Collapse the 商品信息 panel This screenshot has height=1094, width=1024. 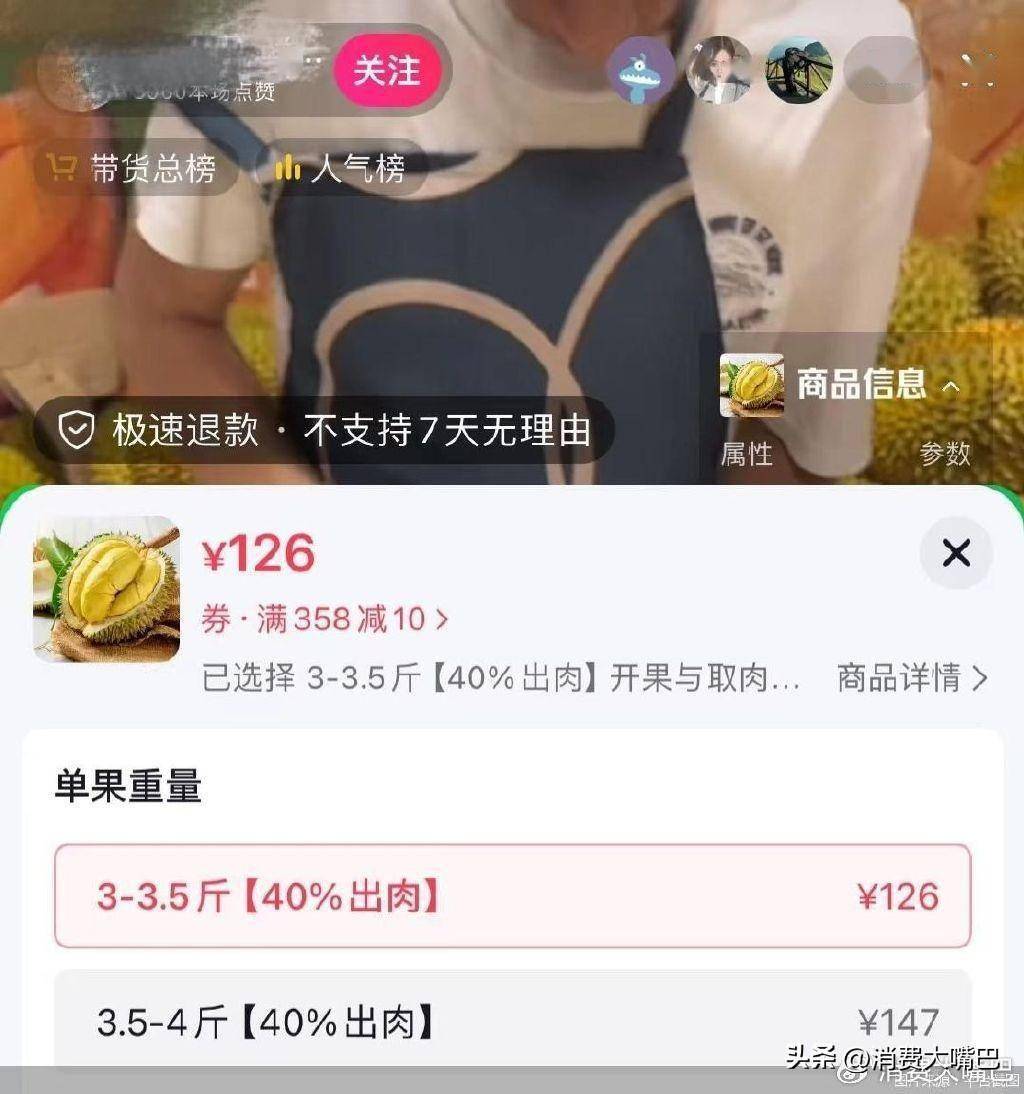951,385
